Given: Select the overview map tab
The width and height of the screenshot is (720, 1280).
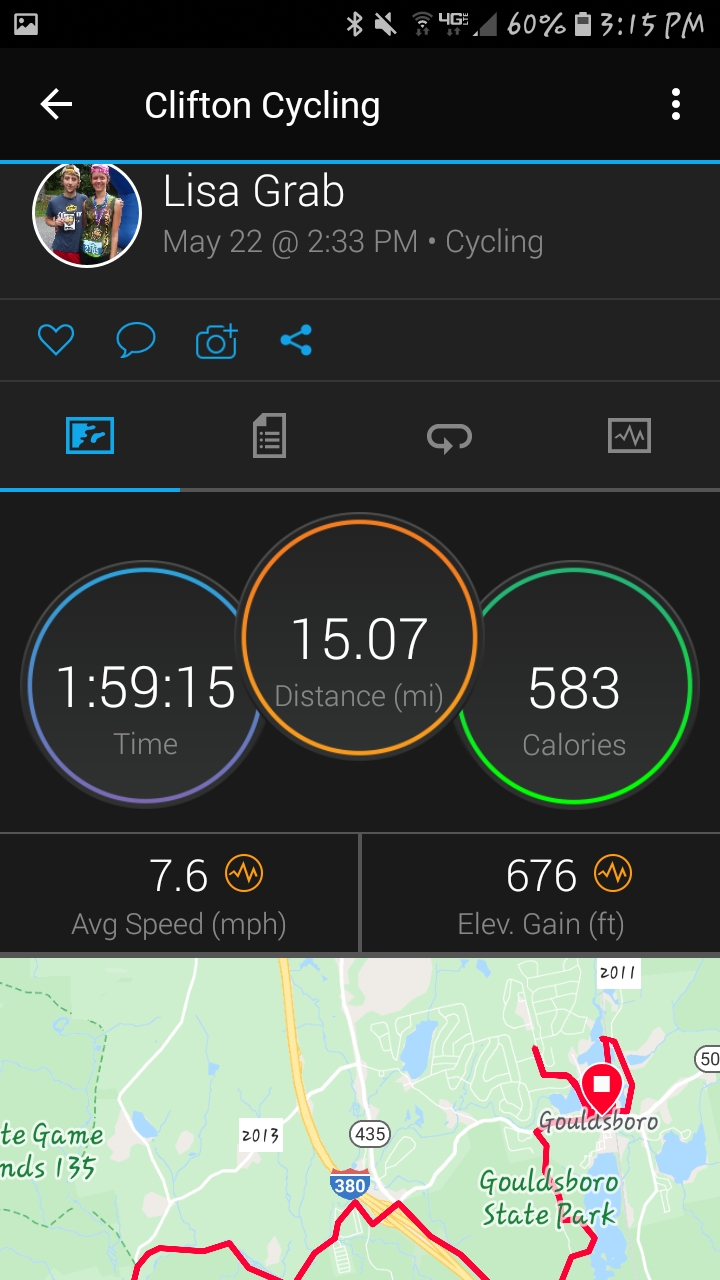Looking at the screenshot, I should 90,436.
